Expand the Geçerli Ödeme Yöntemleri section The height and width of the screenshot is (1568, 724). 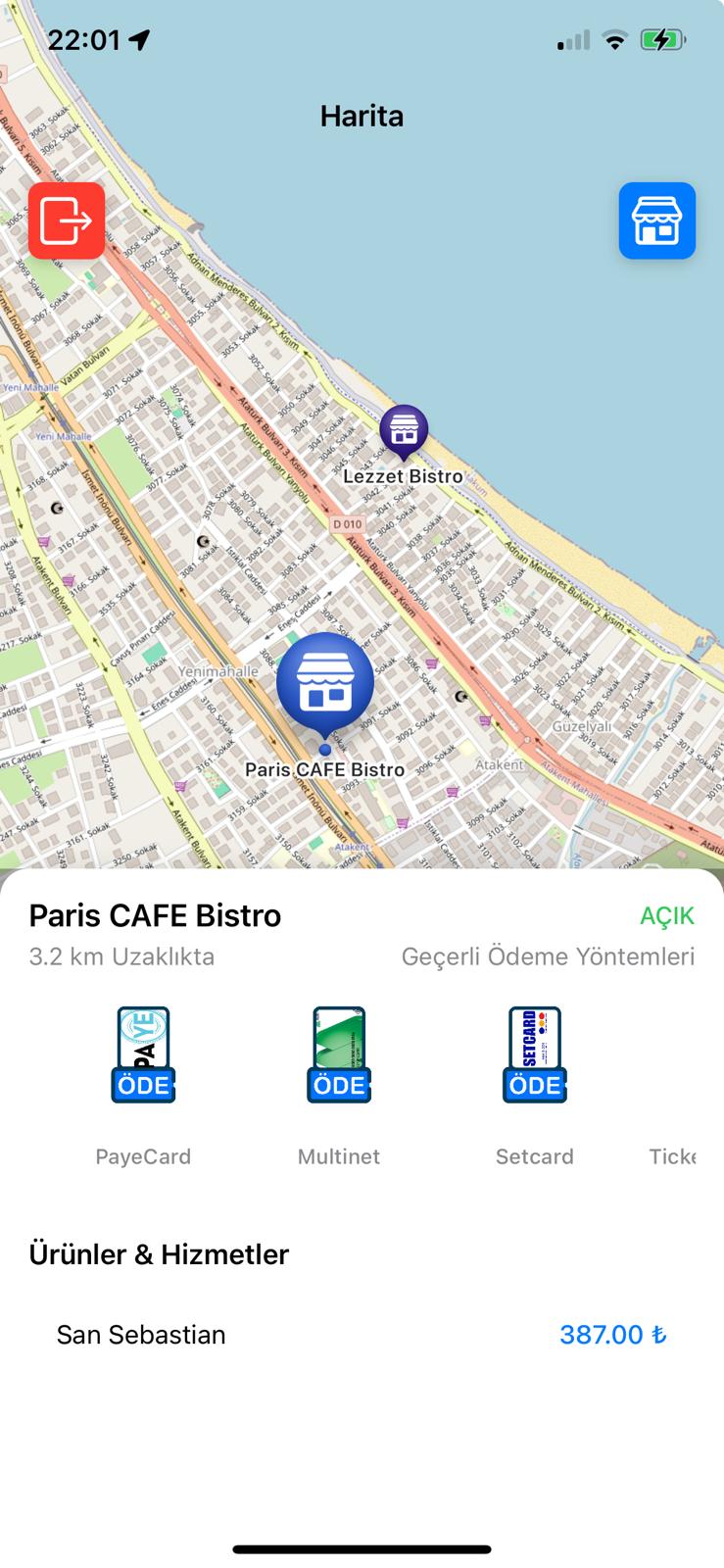(x=548, y=956)
